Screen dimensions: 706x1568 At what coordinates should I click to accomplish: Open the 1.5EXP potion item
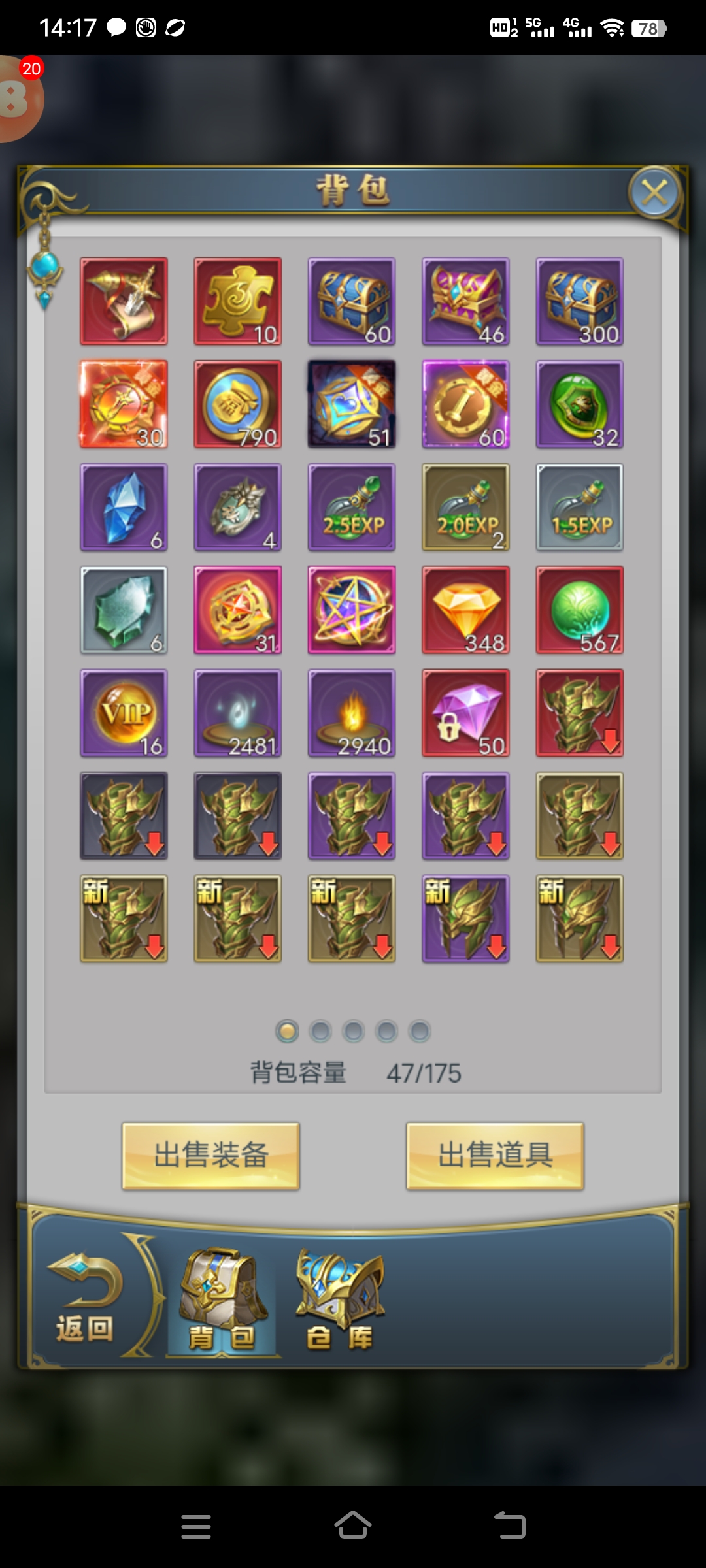pyautogui.click(x=579, y=507)
